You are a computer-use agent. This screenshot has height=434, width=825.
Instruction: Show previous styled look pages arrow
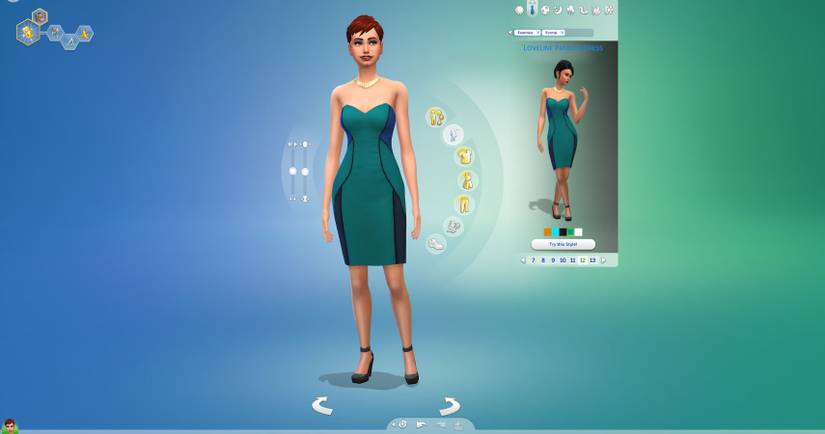(x=522, y=260)
